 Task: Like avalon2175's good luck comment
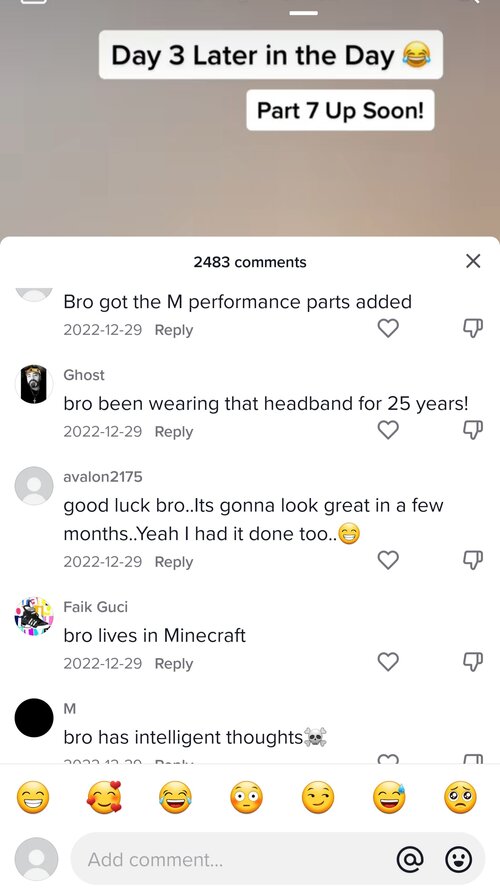388,560
